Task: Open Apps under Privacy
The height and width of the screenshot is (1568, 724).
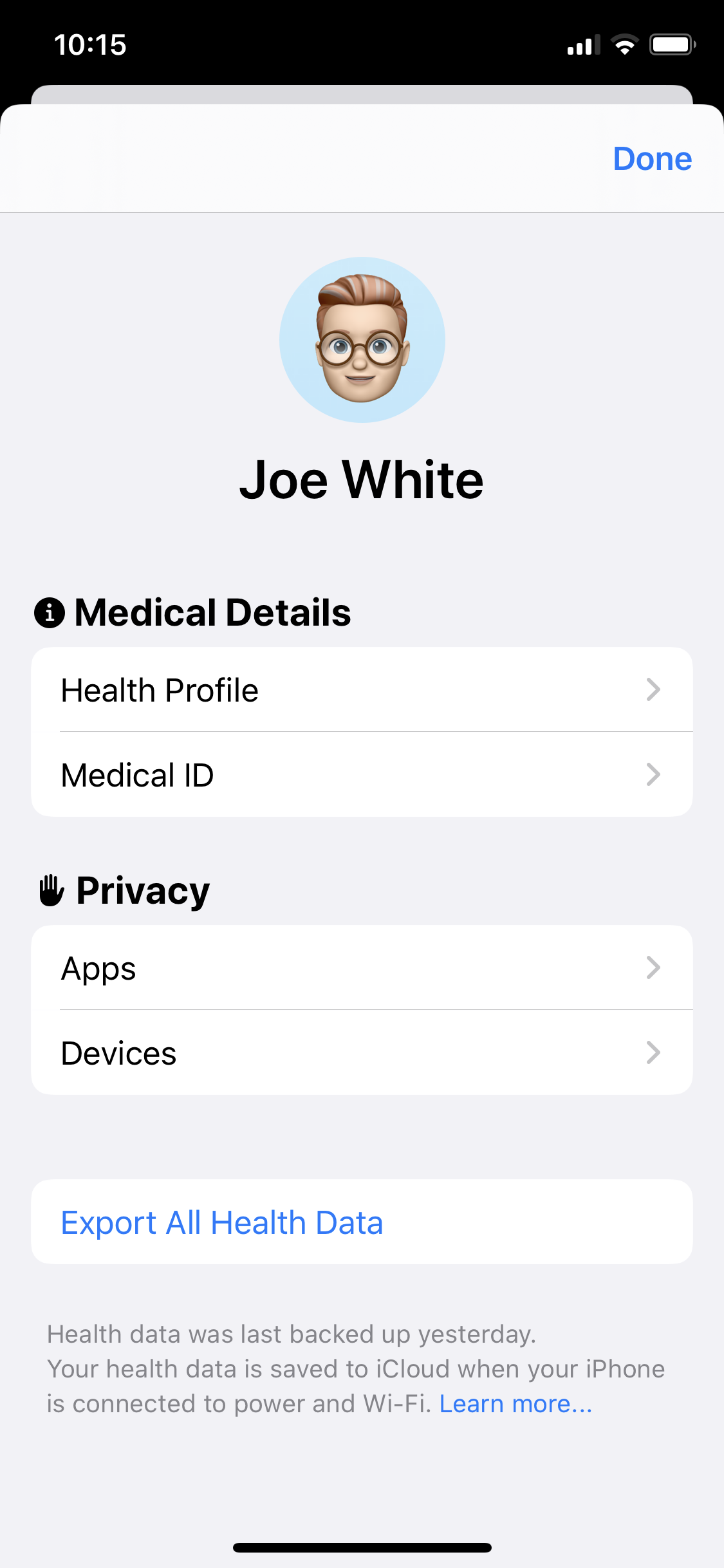Action: click(x=362, y=967)
